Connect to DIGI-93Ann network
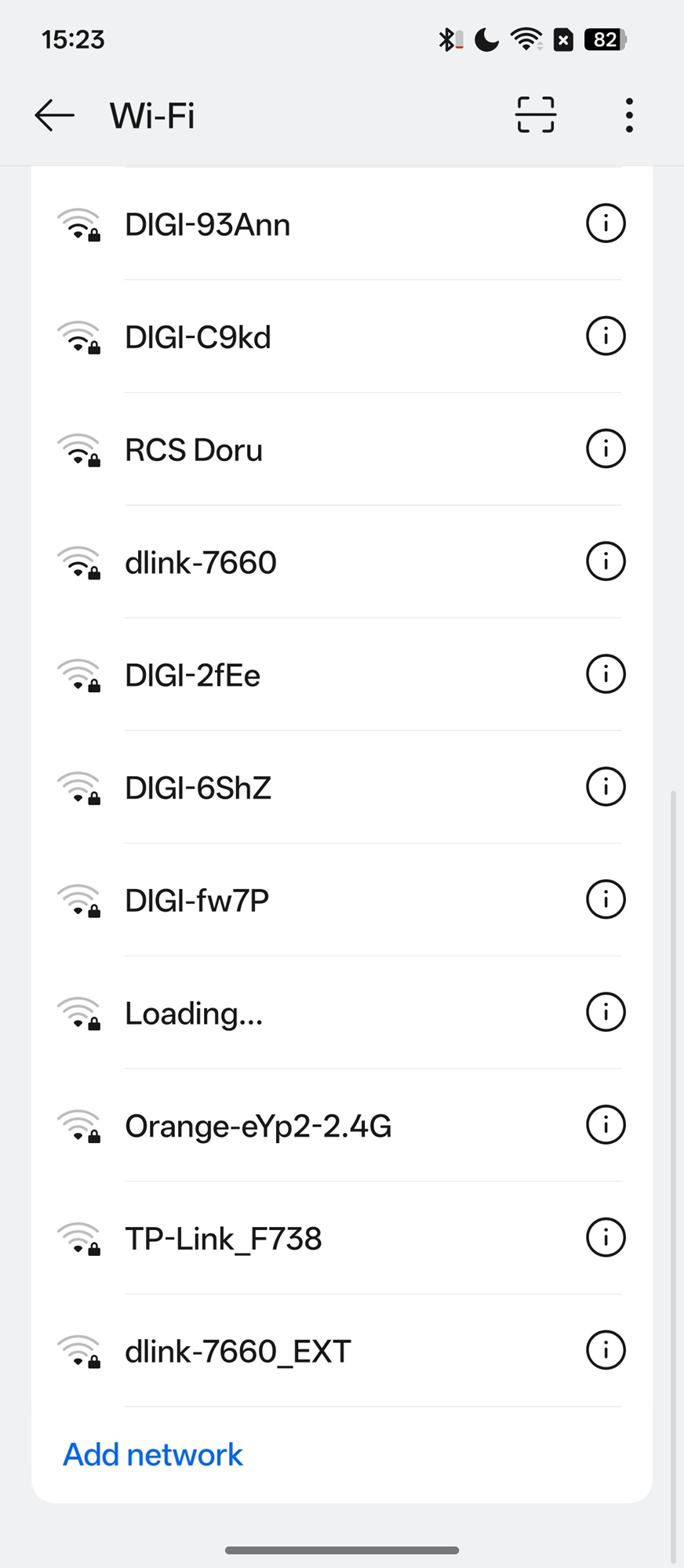The height and width of the screenshot is (1568, 684). pos(208,225)
